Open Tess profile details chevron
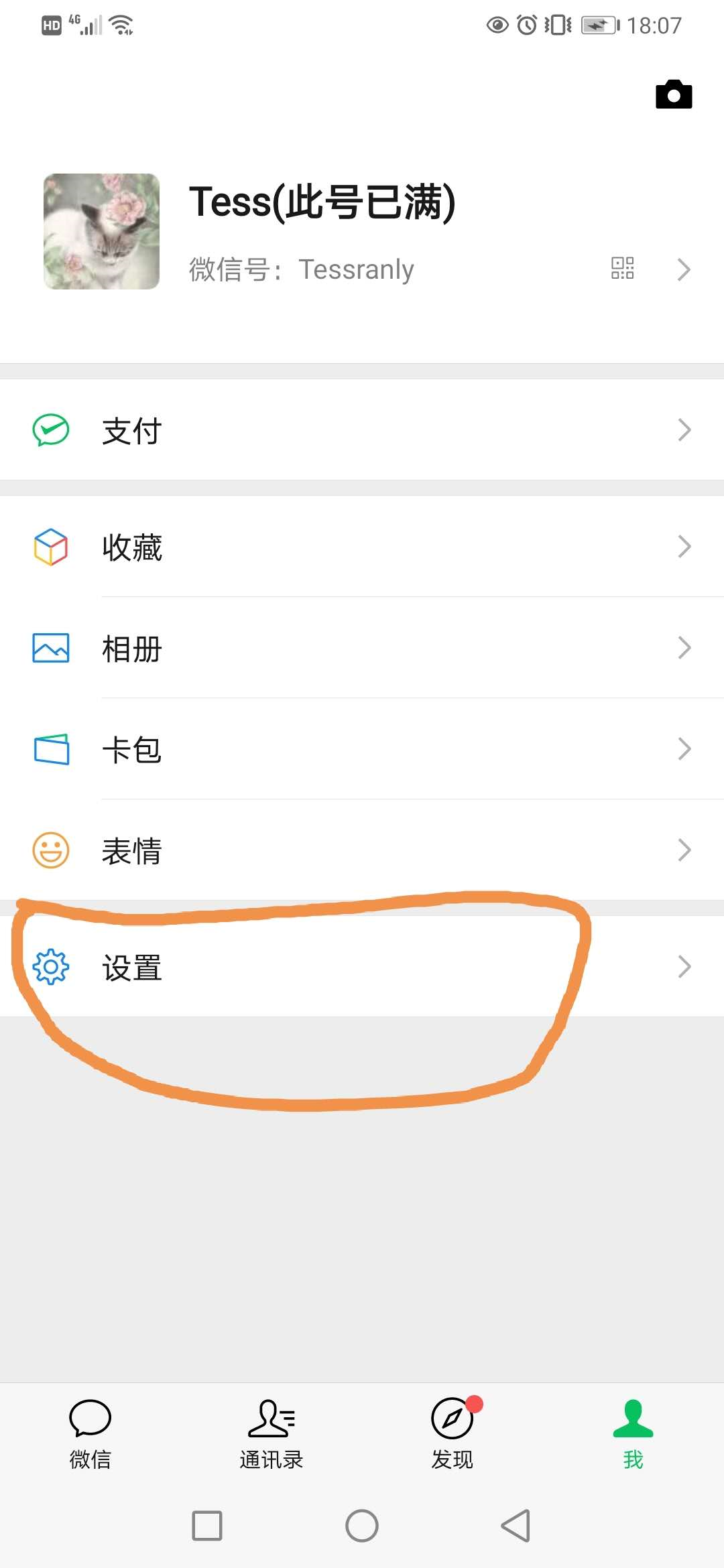724x1568 pixels. [684, 269]
